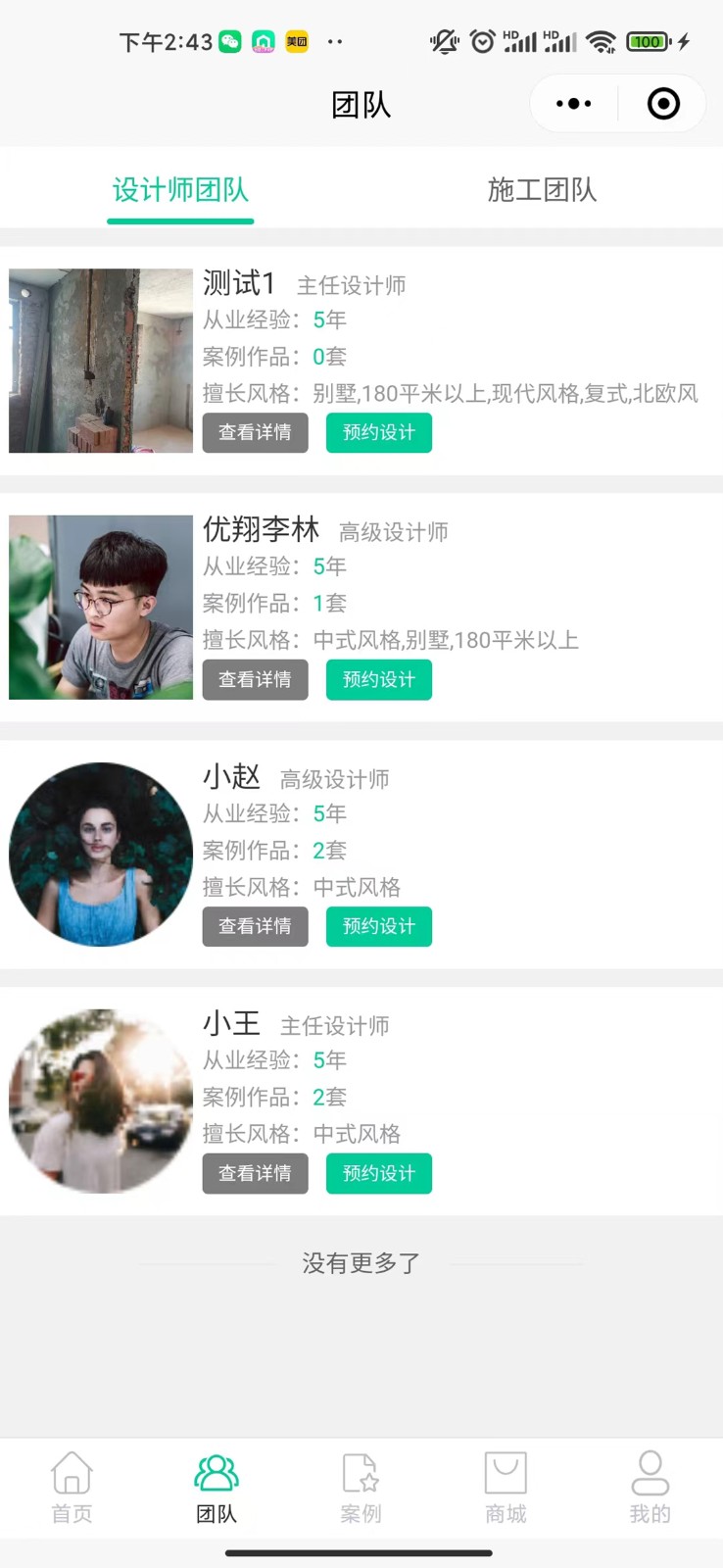This screenshot has width=723, height=1568.
Task: Open the 案例 tab in bottom bar
Action: point(361,1488)
